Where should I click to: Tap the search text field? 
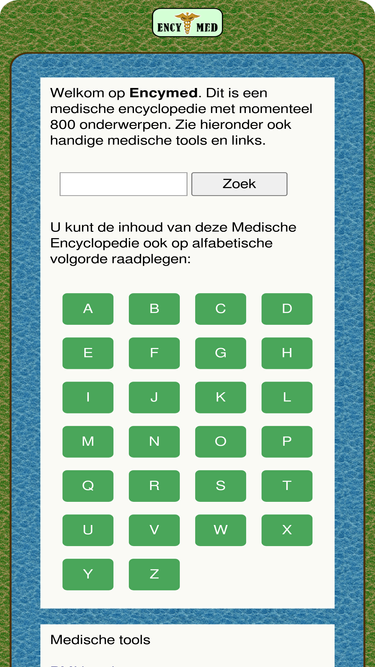click(123, 184)
